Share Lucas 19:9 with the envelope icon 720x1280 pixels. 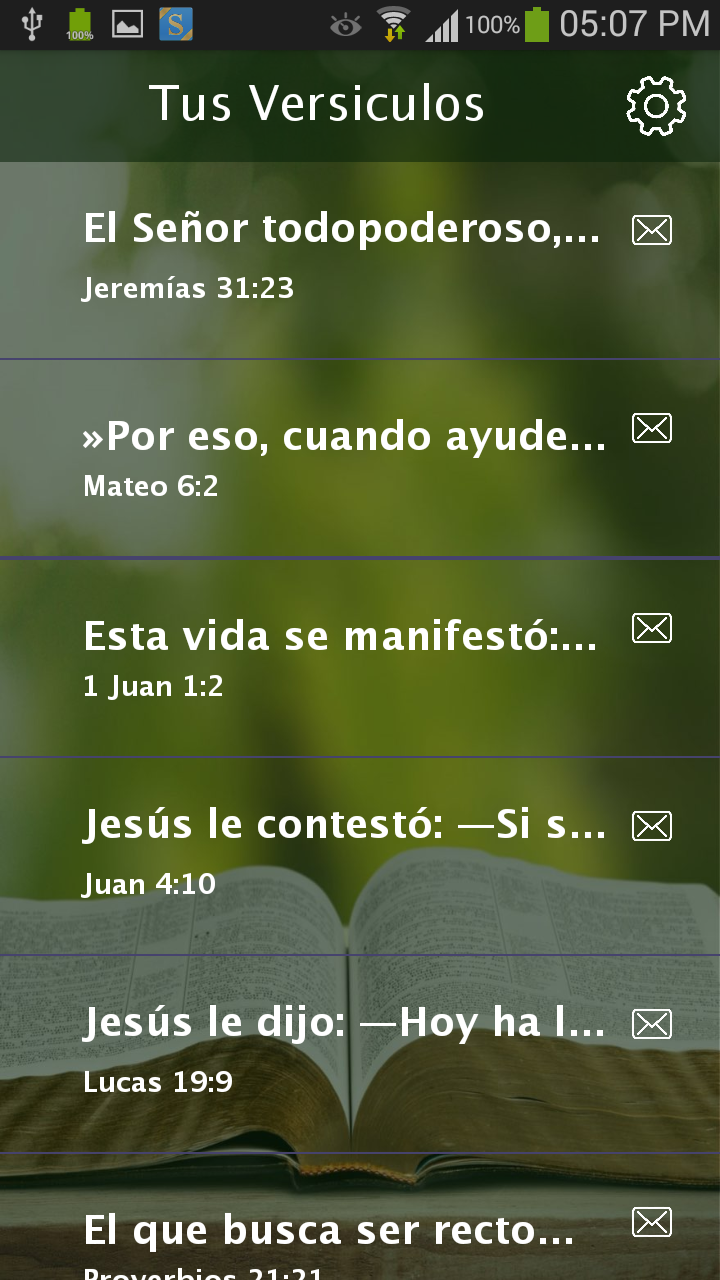652,1024
